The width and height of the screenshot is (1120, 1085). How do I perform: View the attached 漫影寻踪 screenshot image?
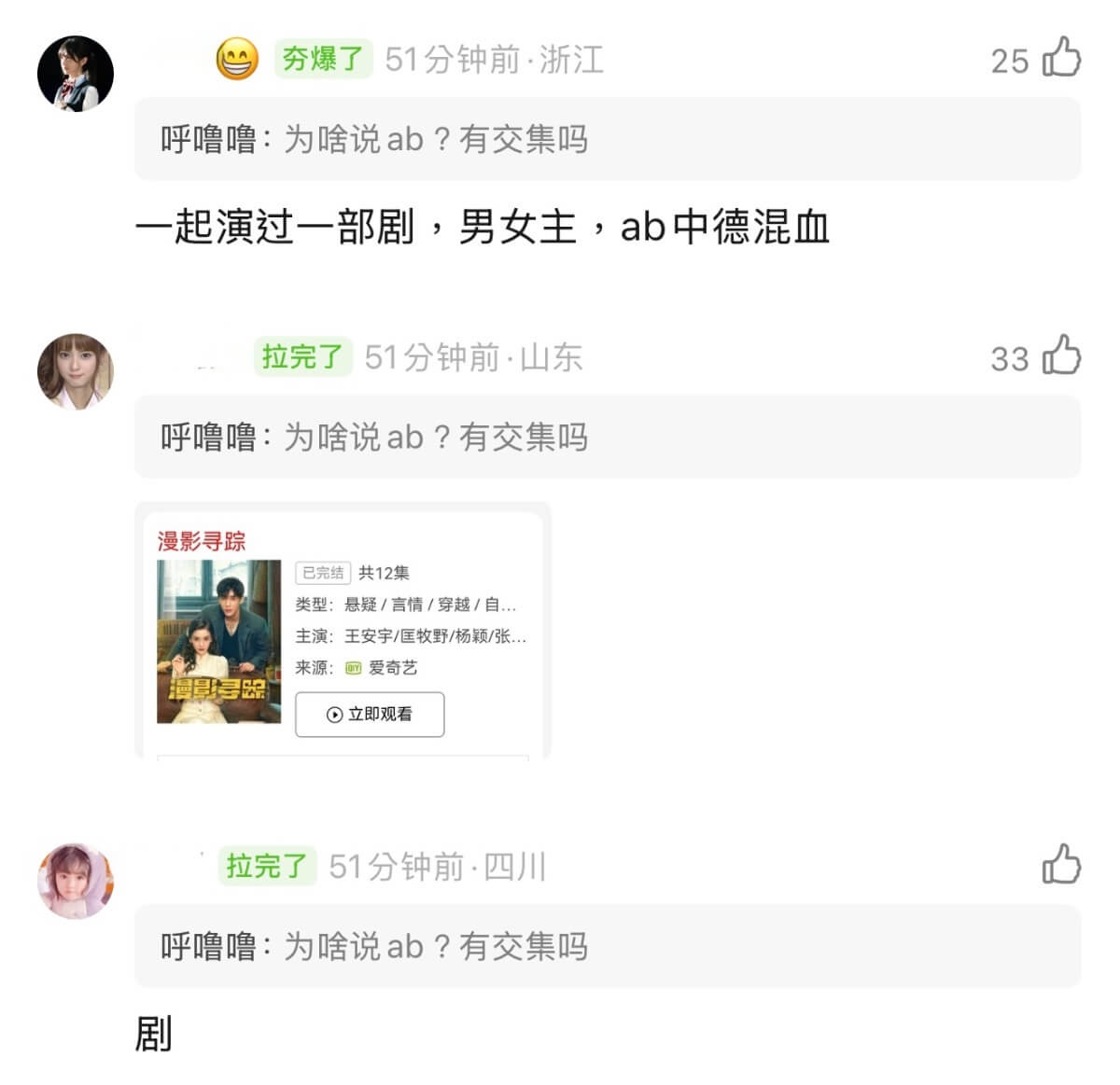coord(343,631)
